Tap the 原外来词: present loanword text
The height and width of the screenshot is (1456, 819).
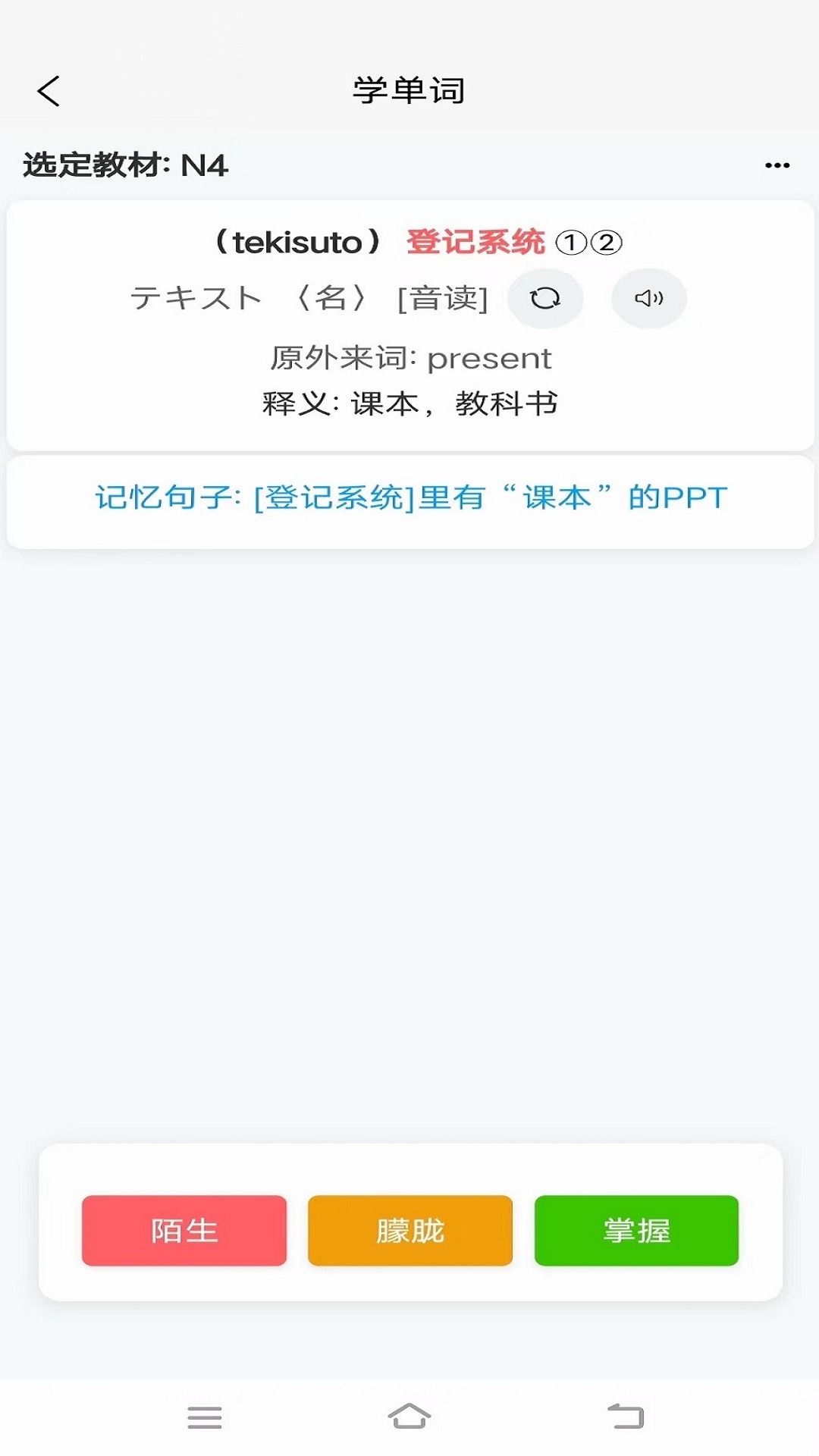click(409, 356)
